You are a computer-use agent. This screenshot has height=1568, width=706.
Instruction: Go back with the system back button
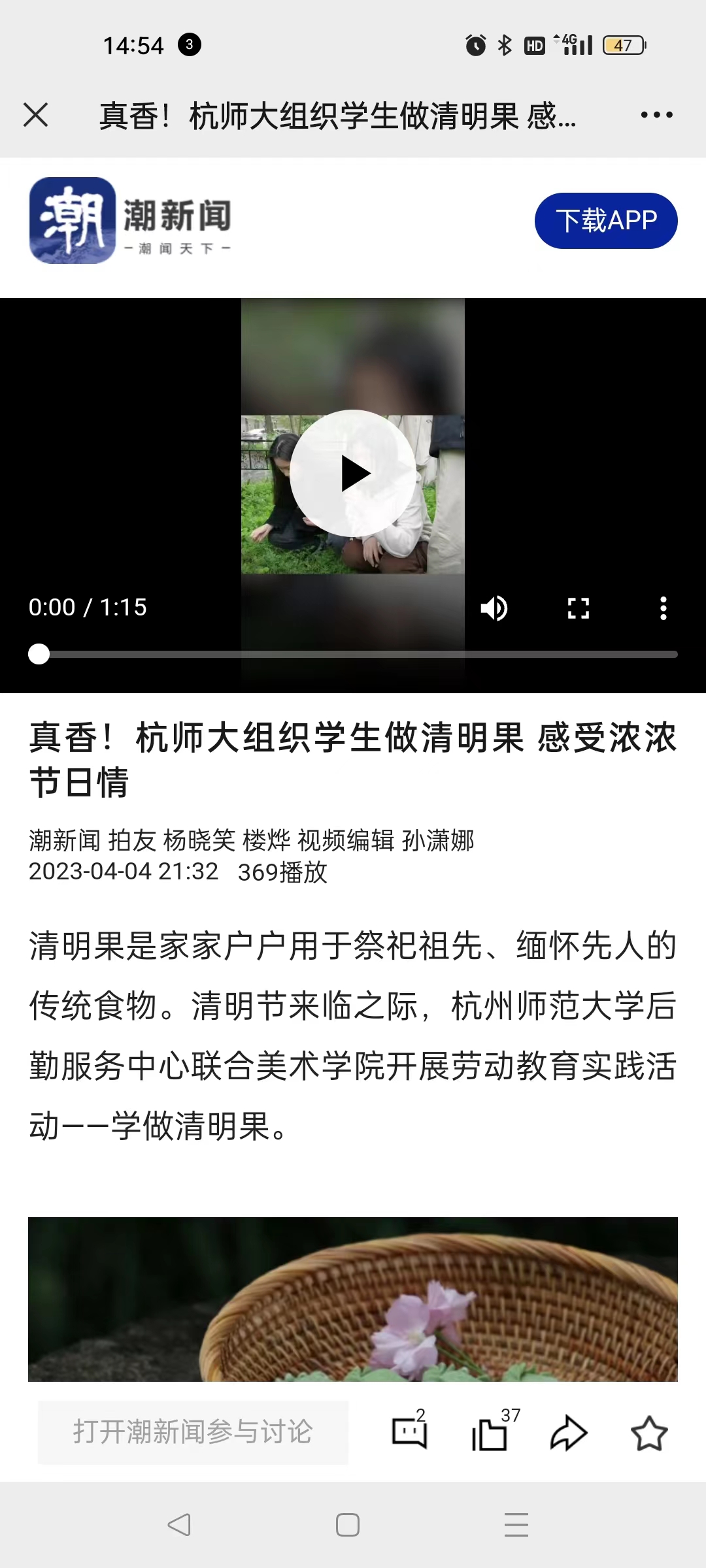tap(179, 1525)
